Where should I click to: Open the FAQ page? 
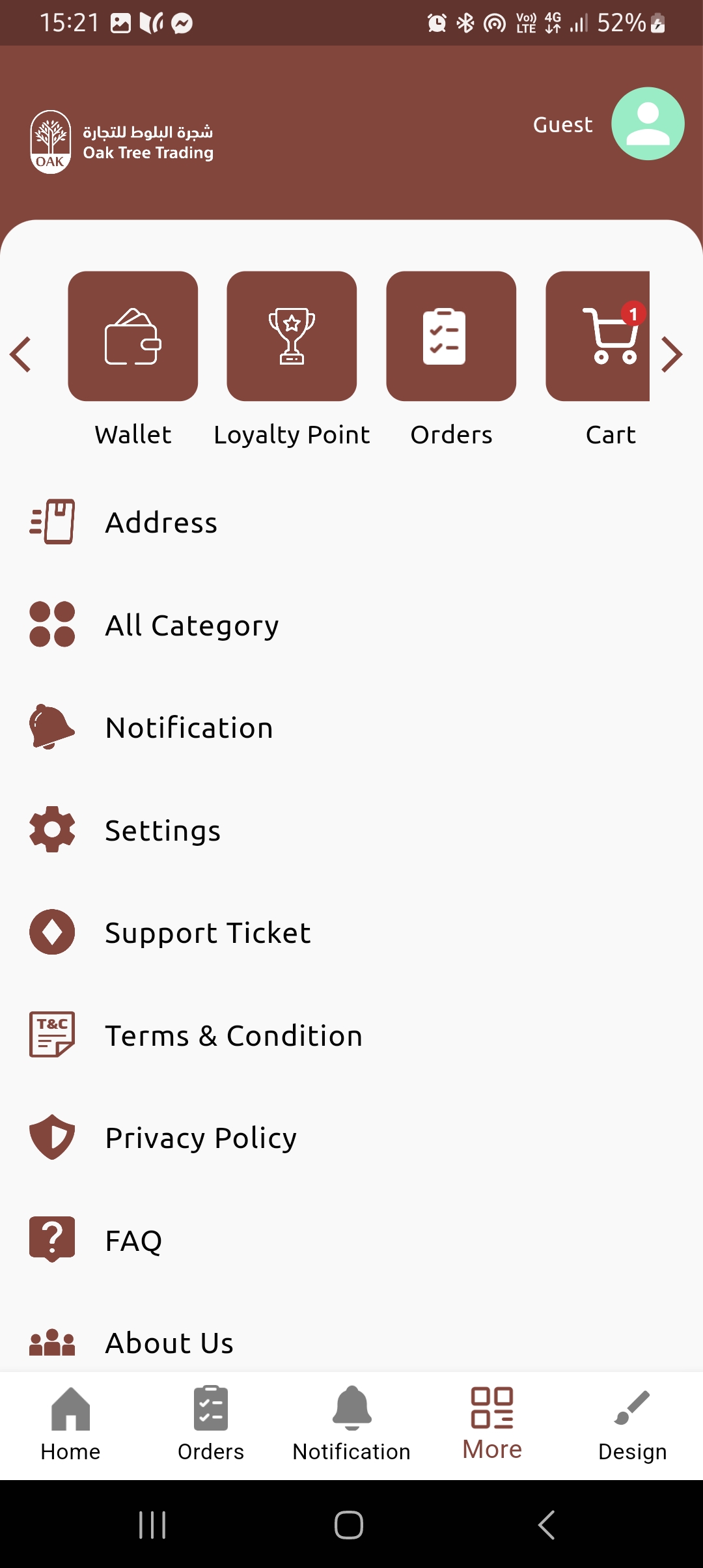click(133, 1240)
